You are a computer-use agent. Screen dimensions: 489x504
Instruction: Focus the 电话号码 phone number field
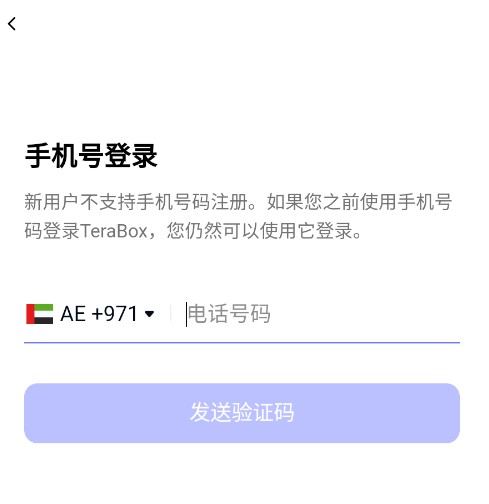(322, 314)
